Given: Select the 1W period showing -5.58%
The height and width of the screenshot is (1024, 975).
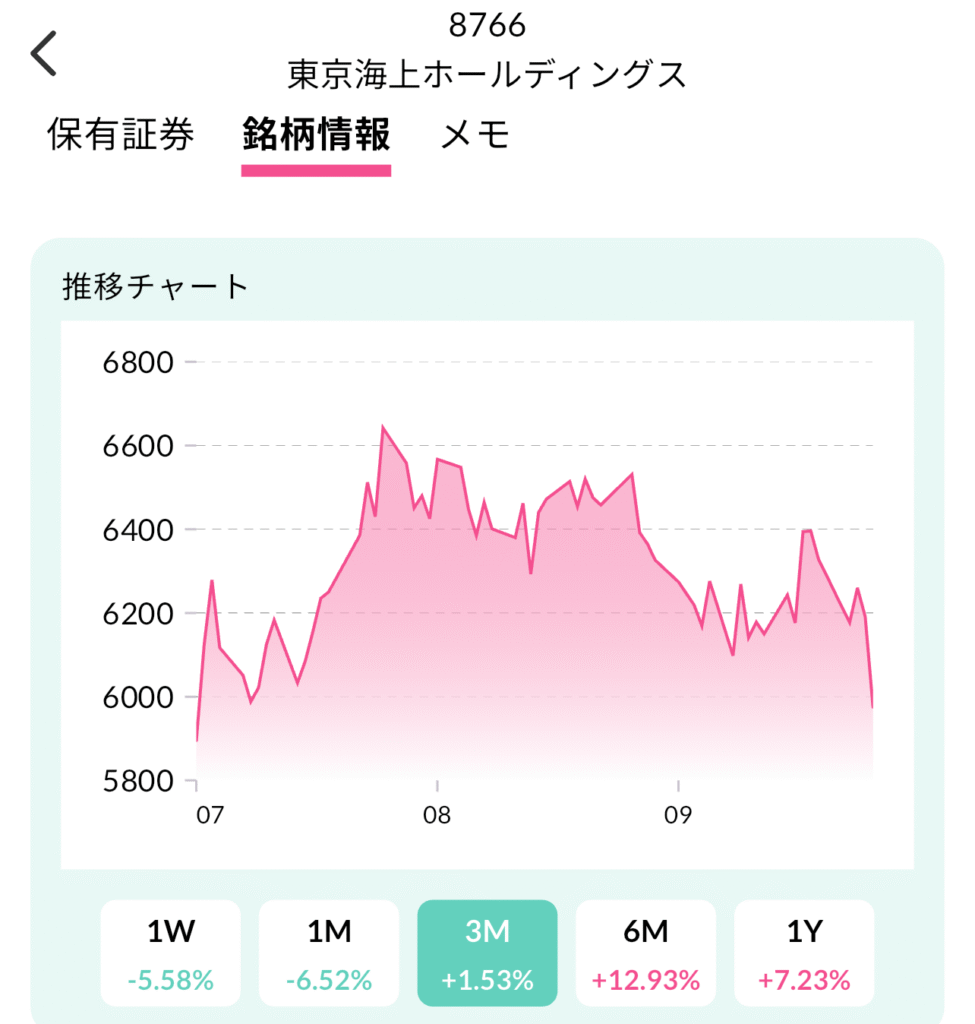Looking at the screenshot, I should point(170,951).
